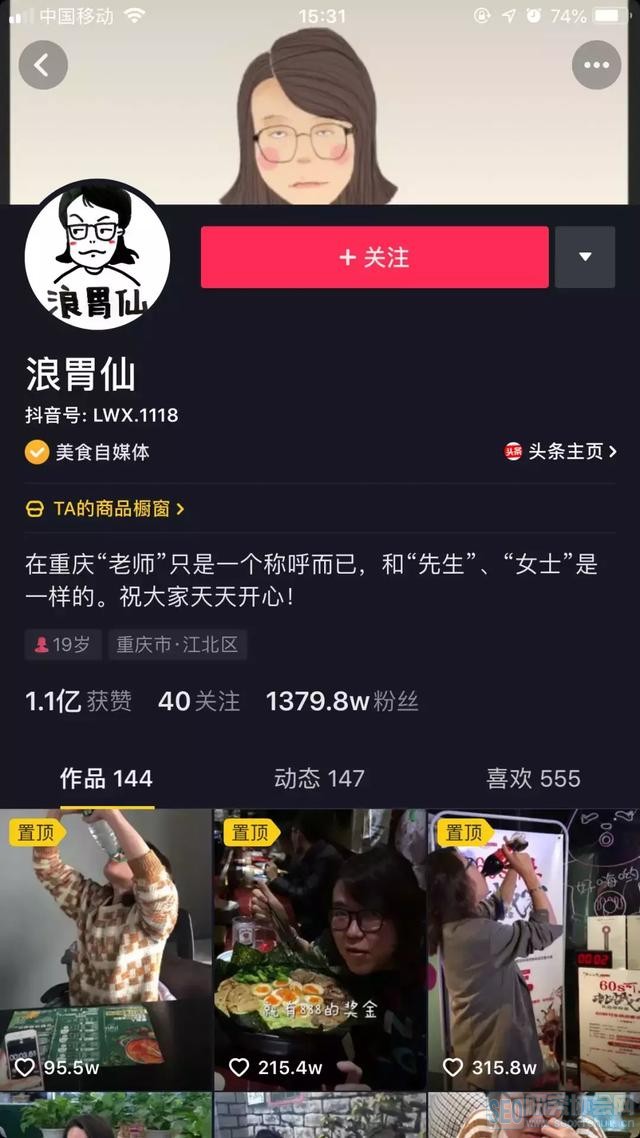Expand the dropdown arrow beside 关注
The width and height of the screenshot is (640, 1138).
(x=585, y=257)
